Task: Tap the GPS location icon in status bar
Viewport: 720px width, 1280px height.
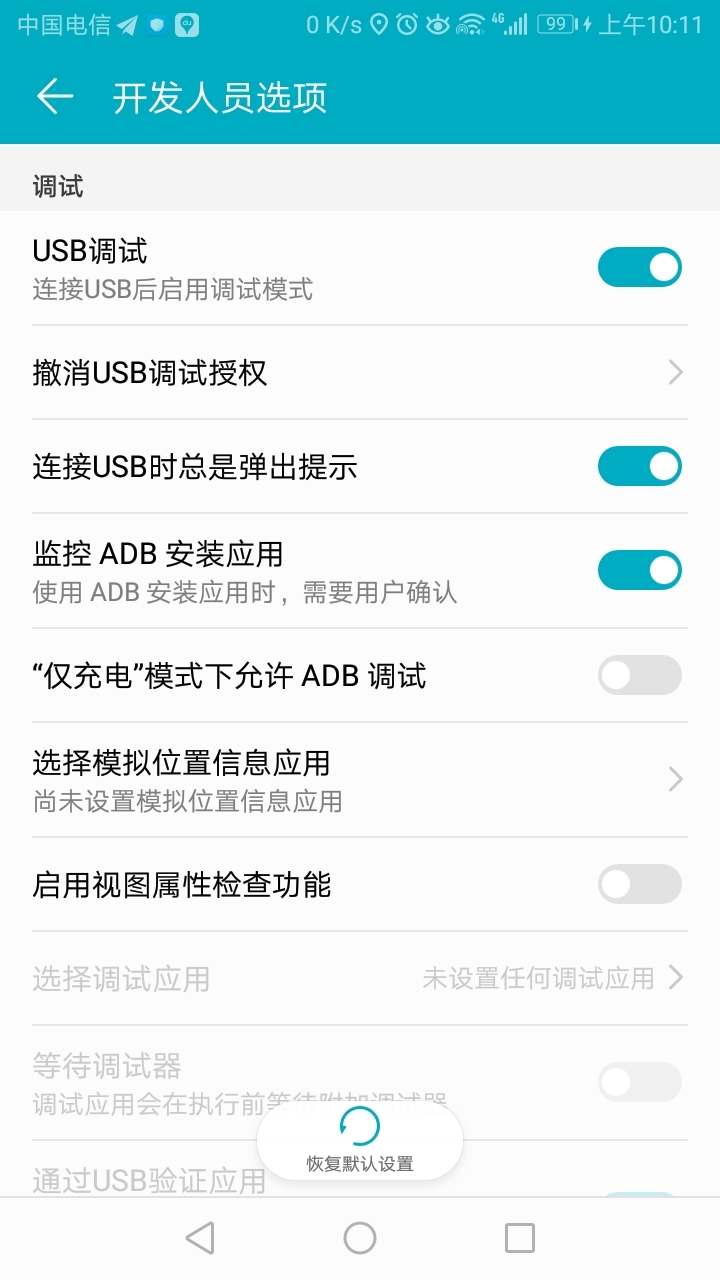Action: coord(381,22)
